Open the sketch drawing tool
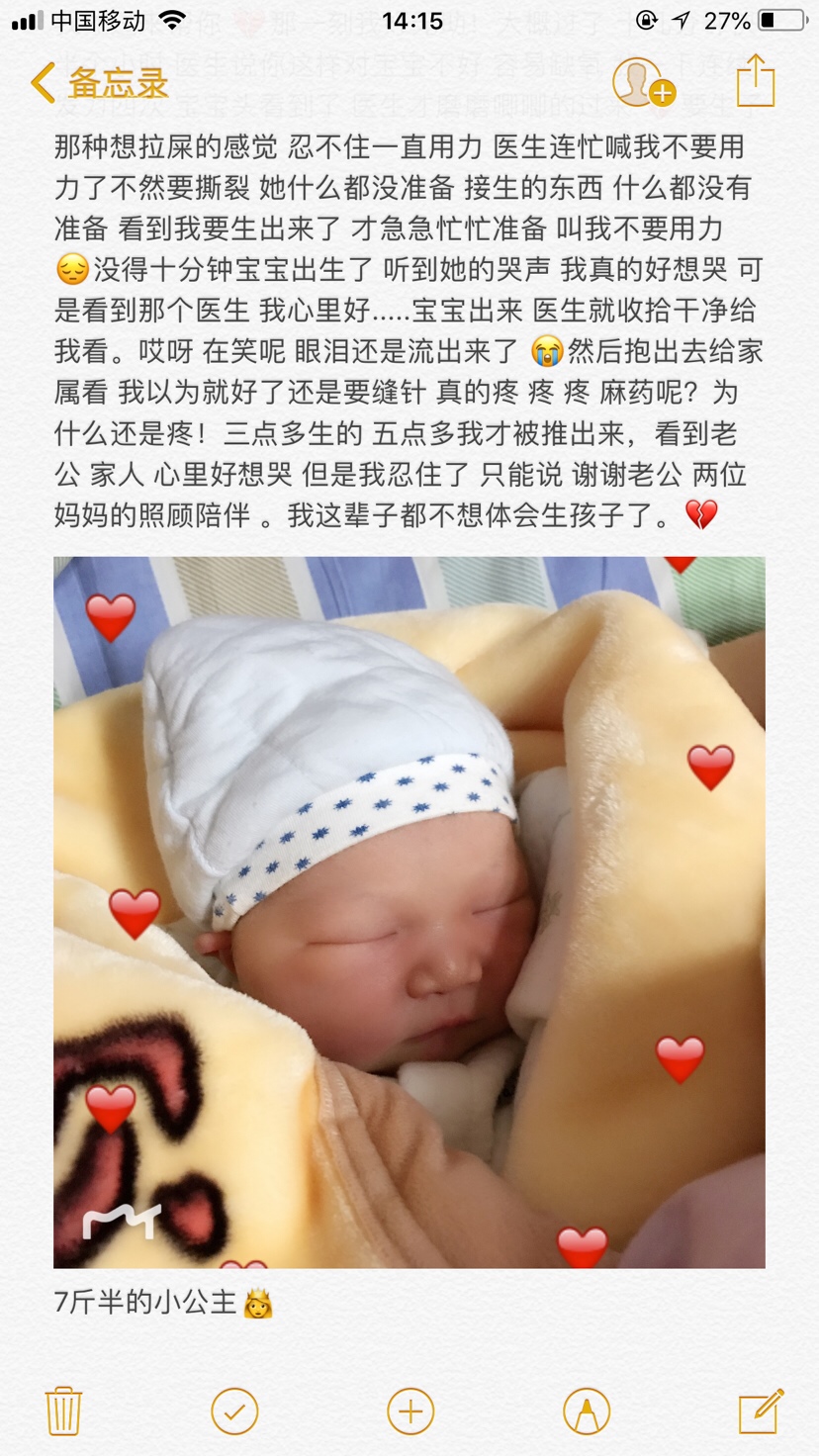The width and height of the screenshot is (819, 1456). tap(586, 1411)
